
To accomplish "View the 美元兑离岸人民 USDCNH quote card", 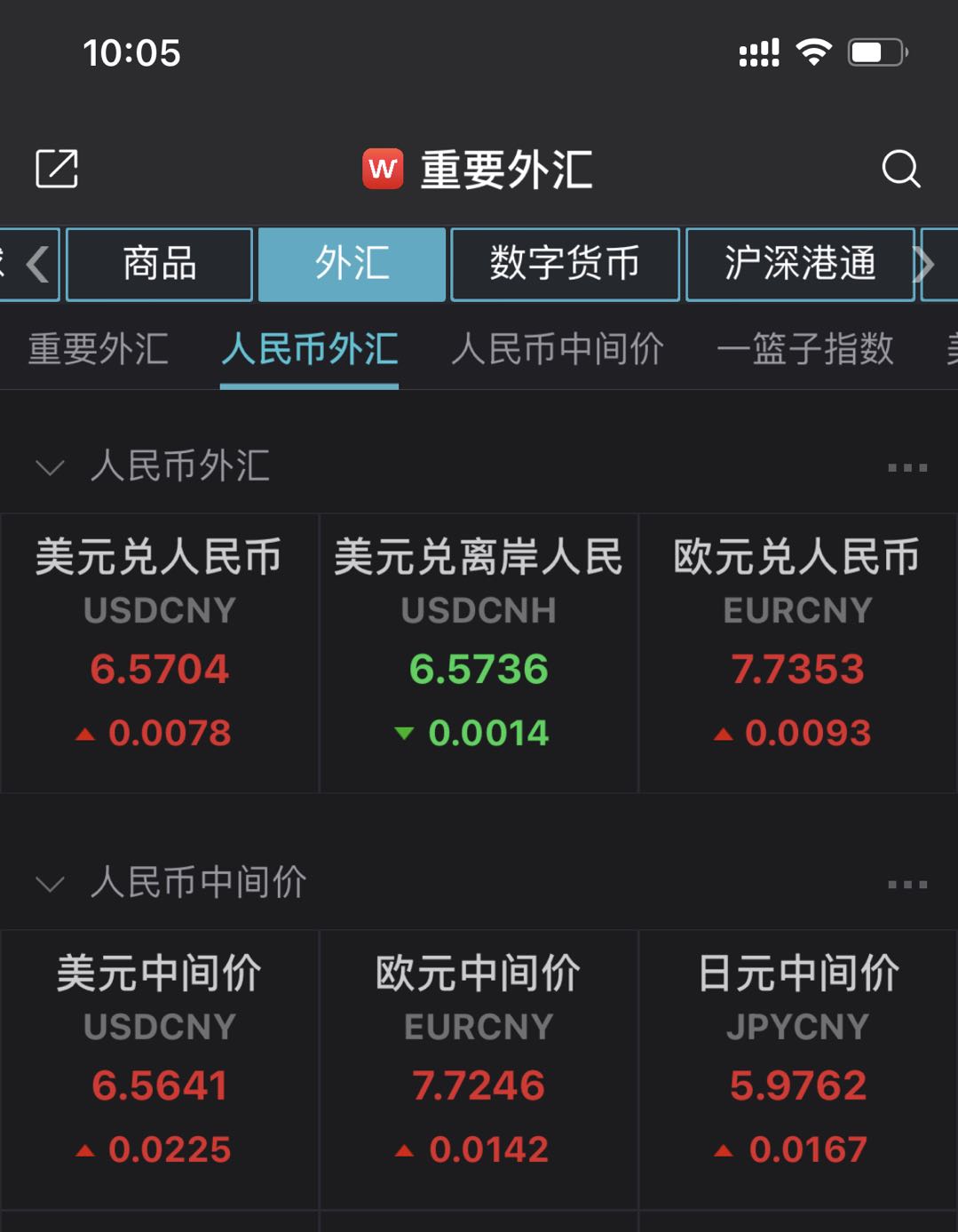I will (x=479, y=653).
